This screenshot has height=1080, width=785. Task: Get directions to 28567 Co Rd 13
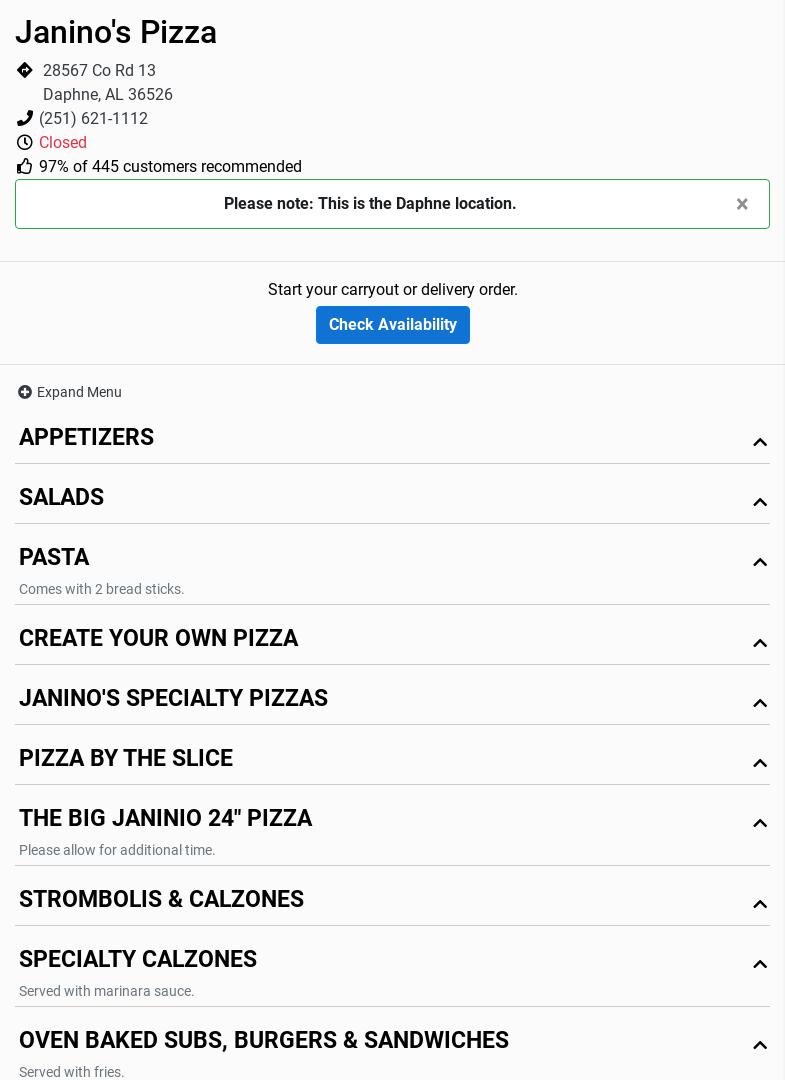(99, 71)
